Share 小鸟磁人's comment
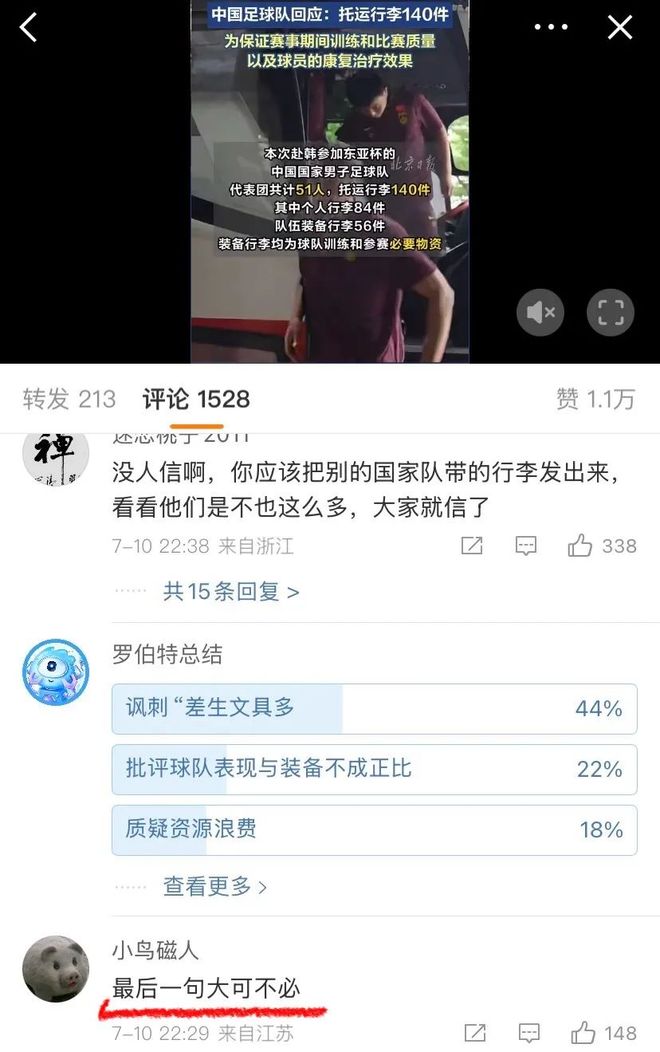660x1052 pixels. click(x=475, y=1033)
